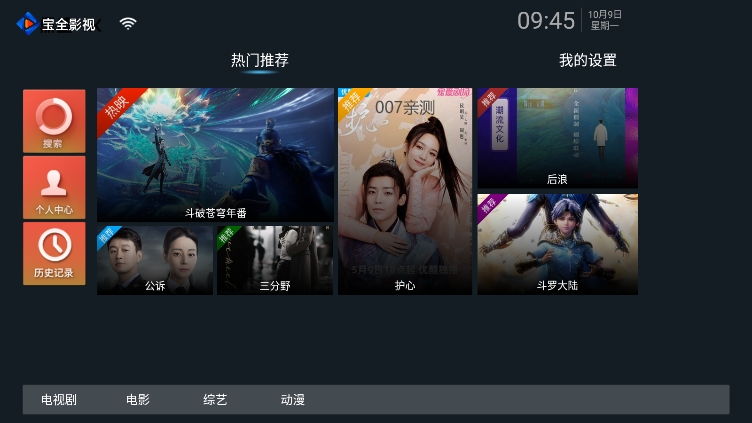Open the 后浪 show tile
The image size is (752, 423).
(557, 138)
